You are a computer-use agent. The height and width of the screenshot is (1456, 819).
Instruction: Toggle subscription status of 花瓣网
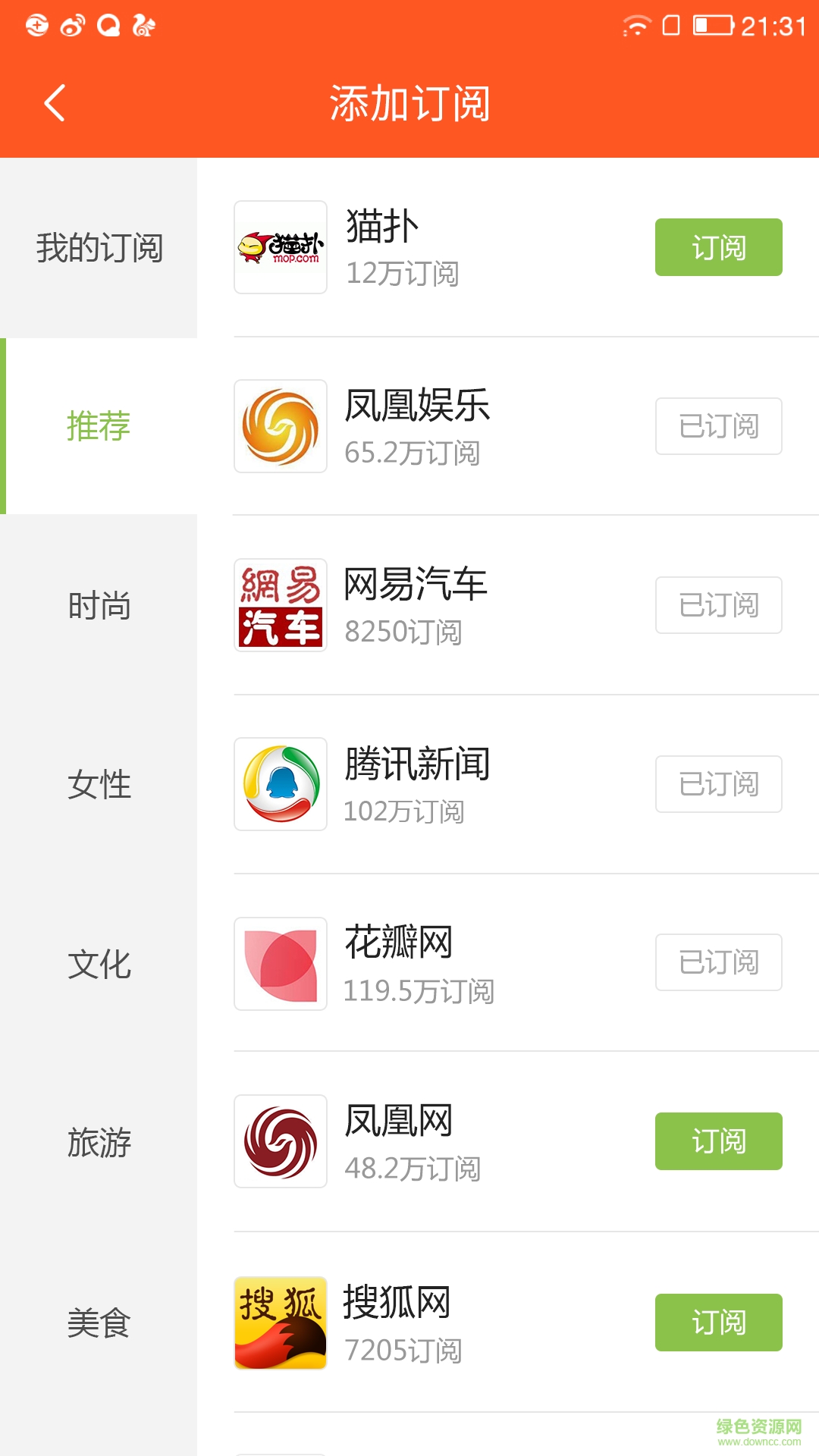718,963
